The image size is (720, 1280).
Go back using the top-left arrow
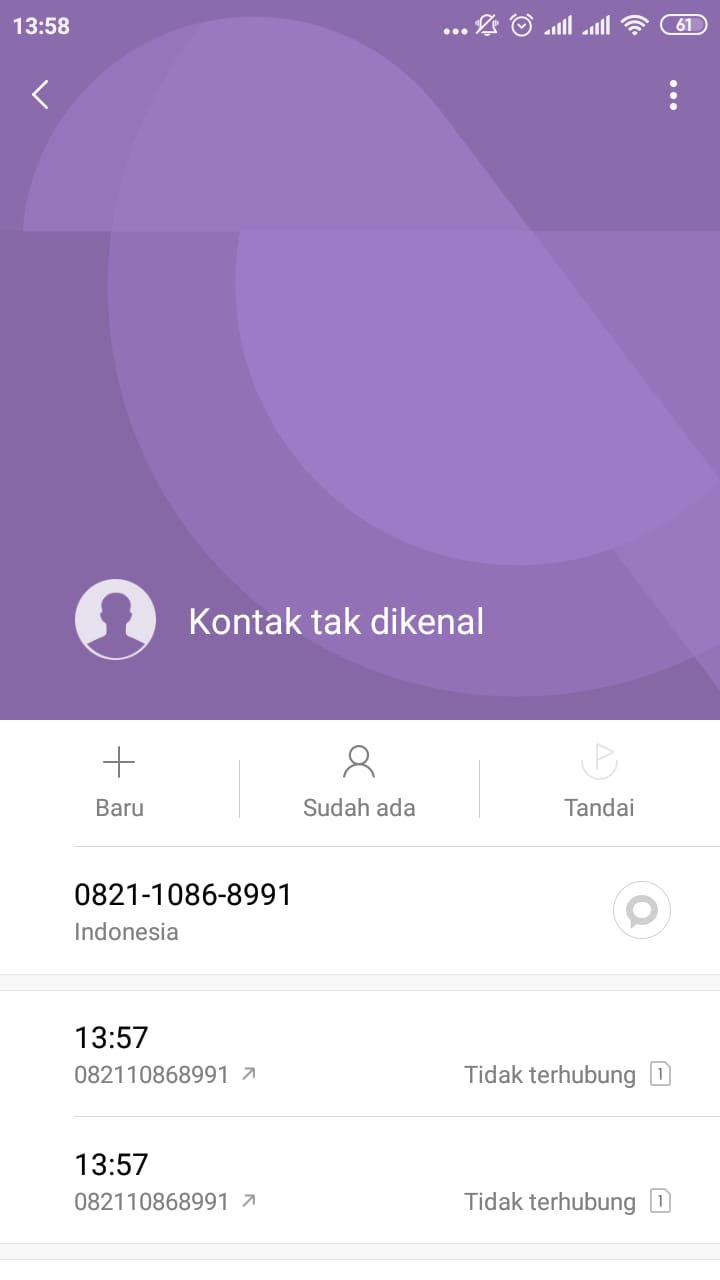click(x=40, y=95)
